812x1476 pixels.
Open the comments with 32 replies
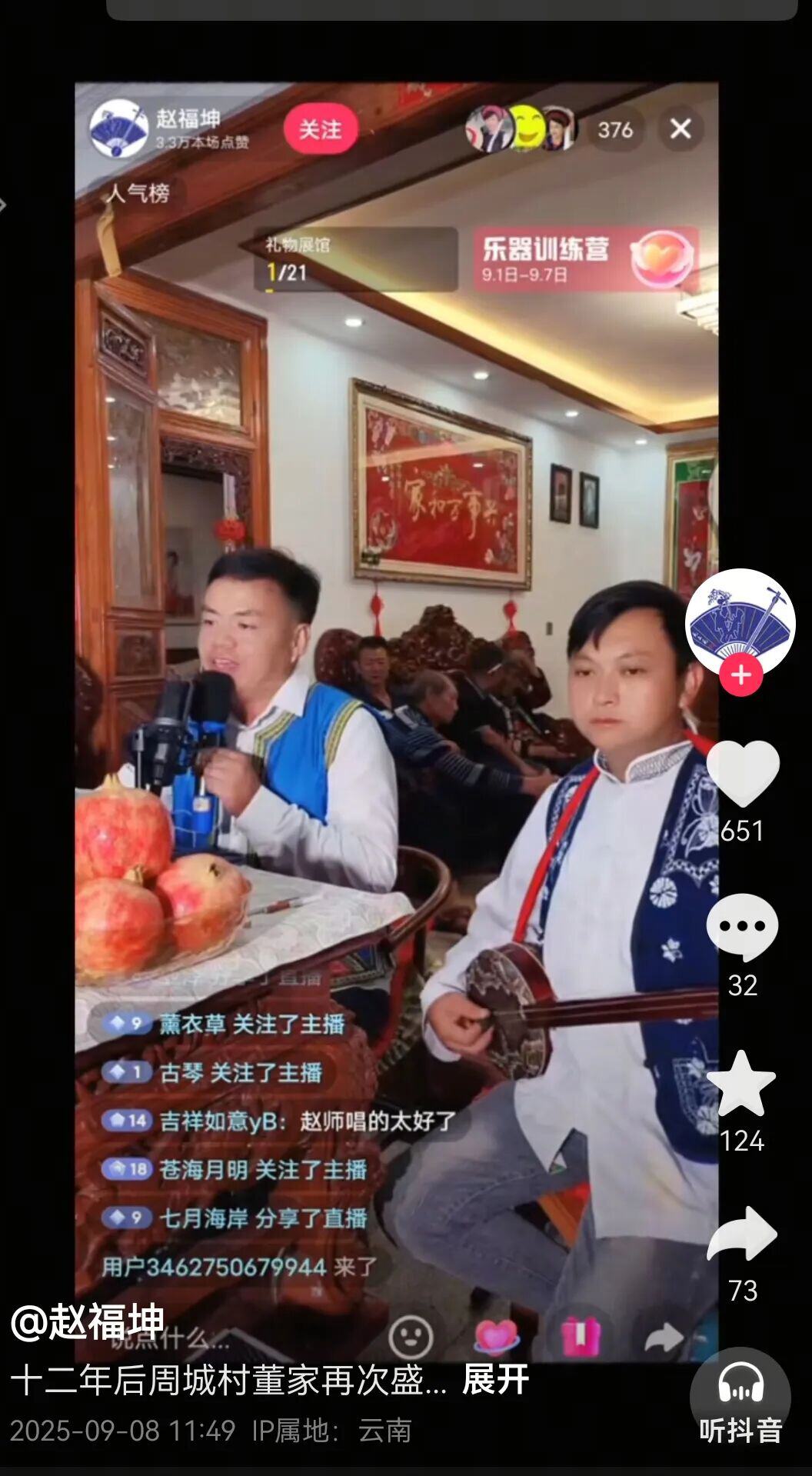click(x=742, y=927)
